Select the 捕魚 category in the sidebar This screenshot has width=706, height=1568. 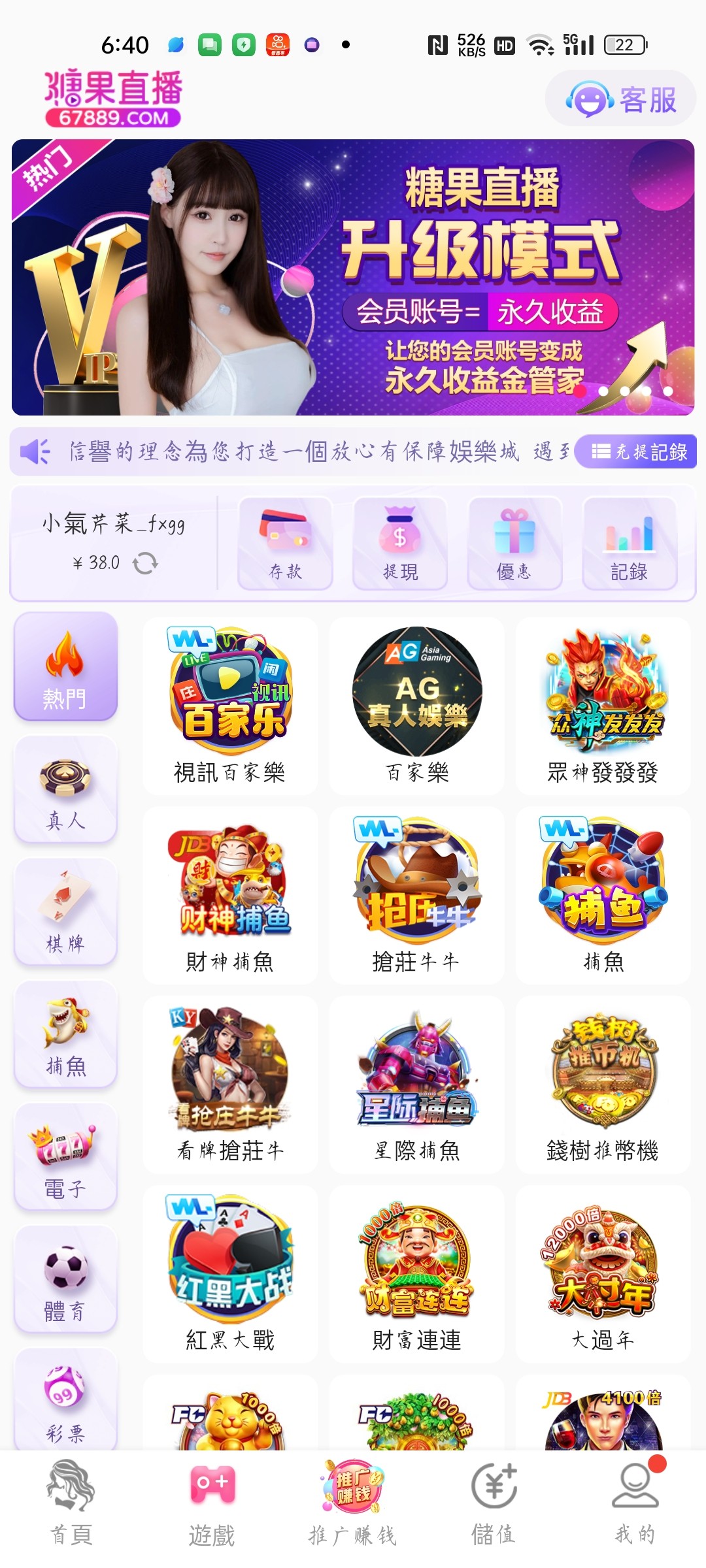coord(65,1035)
